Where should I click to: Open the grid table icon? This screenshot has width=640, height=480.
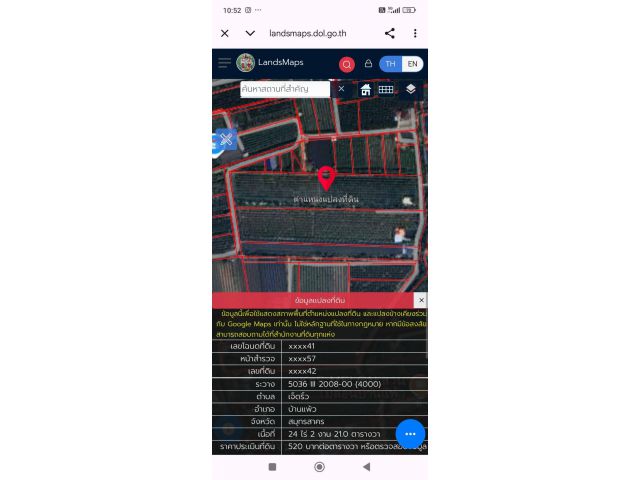point(386,89)
